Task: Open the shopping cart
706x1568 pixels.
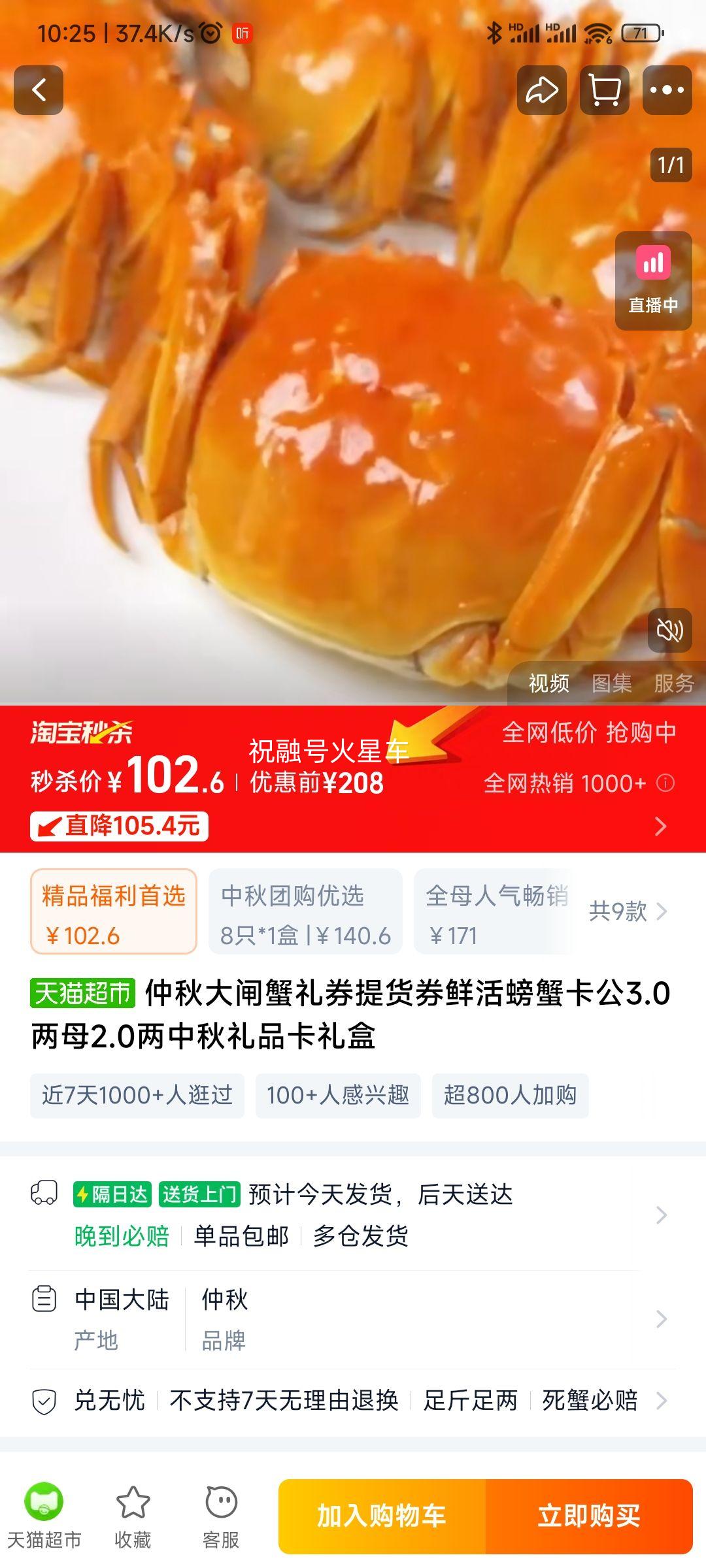Action: 602,89
